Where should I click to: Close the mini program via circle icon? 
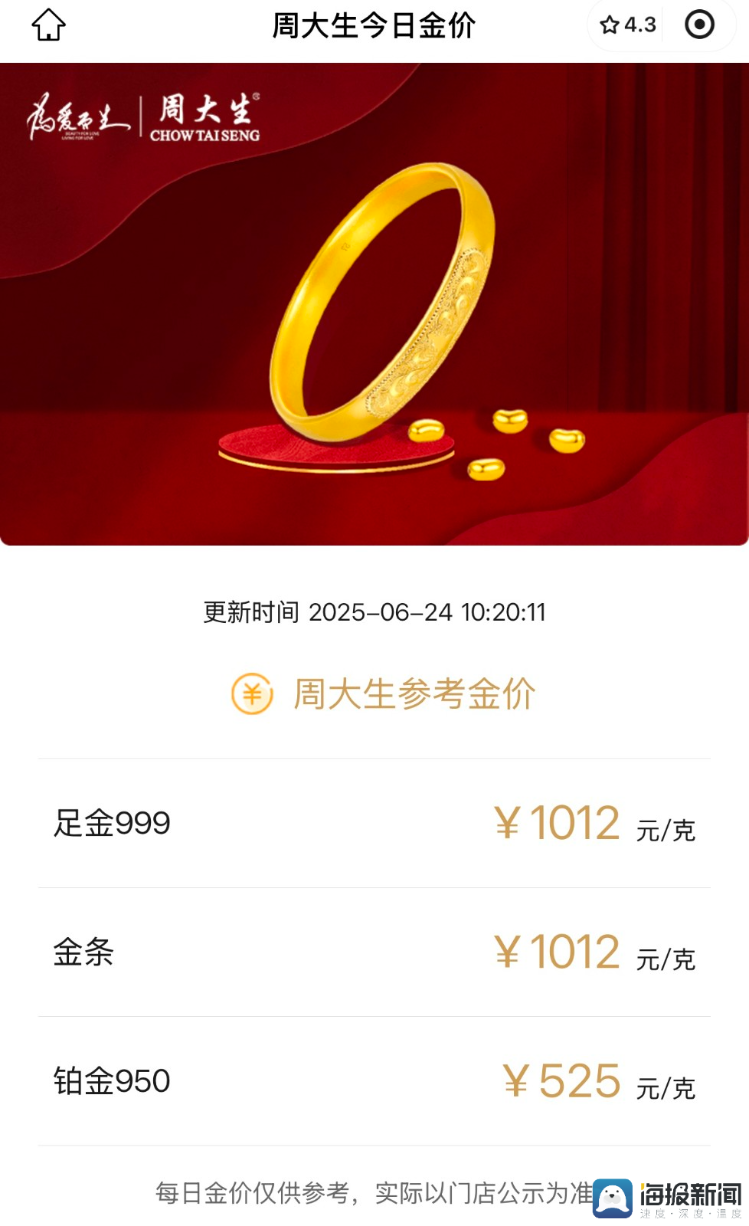click(699, 25)
